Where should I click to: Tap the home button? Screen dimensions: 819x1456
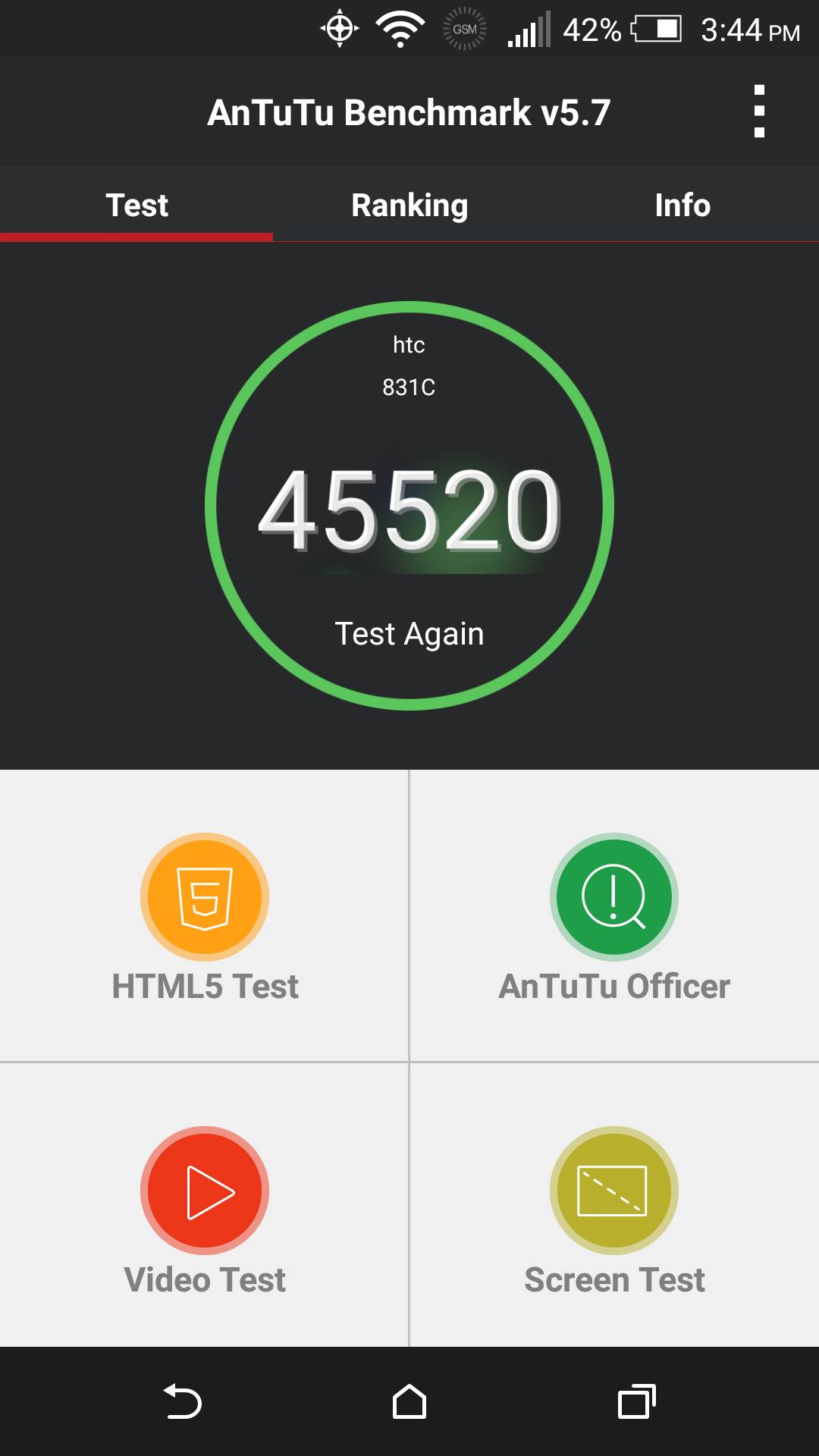tap(409, 1401)
